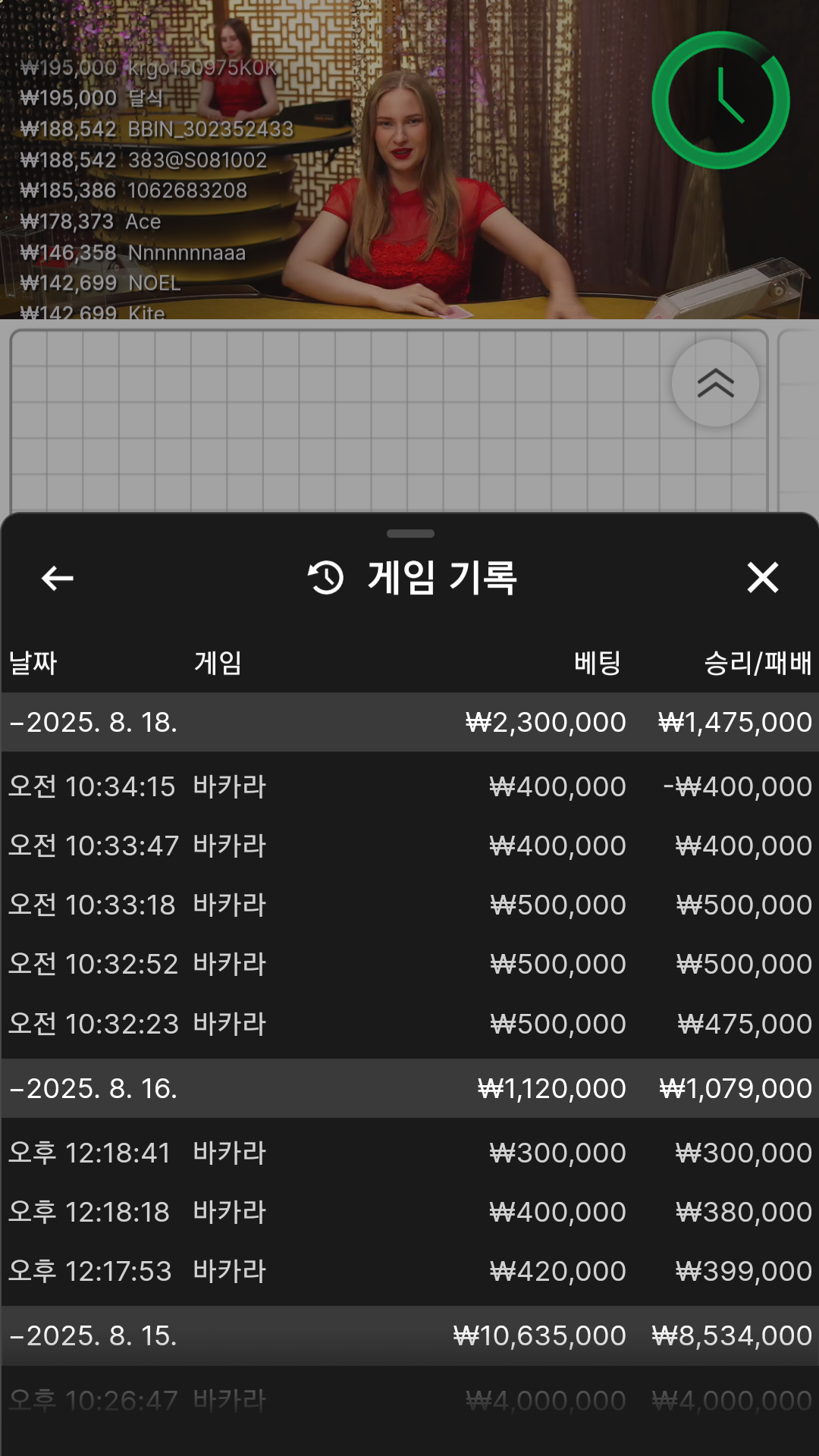Image resolution: width=819 pixels, height=1456 pixels.
Task: Open the 오후 10:26:47 바카라 record
Action: pos(409,1401)
